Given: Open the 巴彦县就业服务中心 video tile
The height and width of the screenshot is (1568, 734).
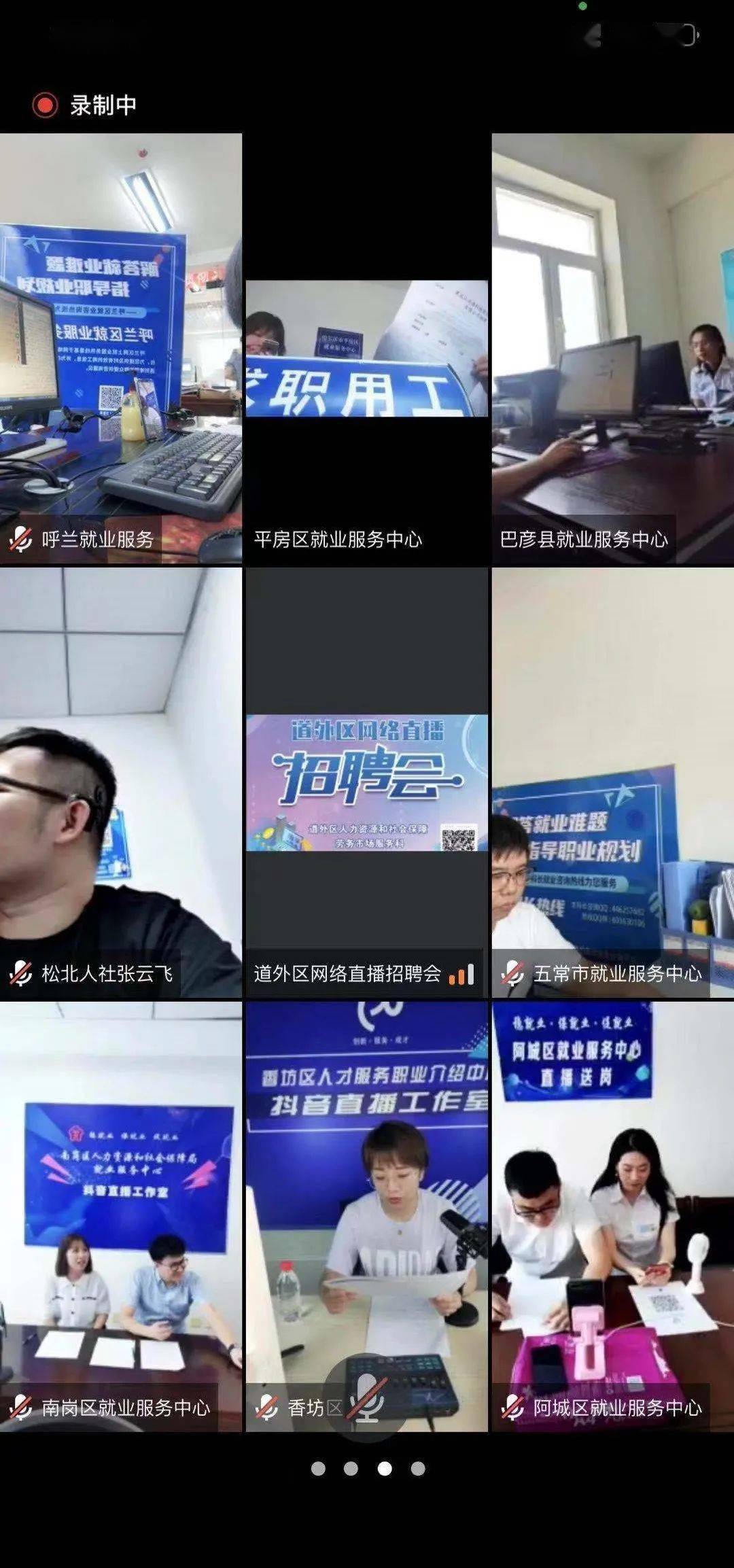Looking at the screenshot, I should pos(613,349).
